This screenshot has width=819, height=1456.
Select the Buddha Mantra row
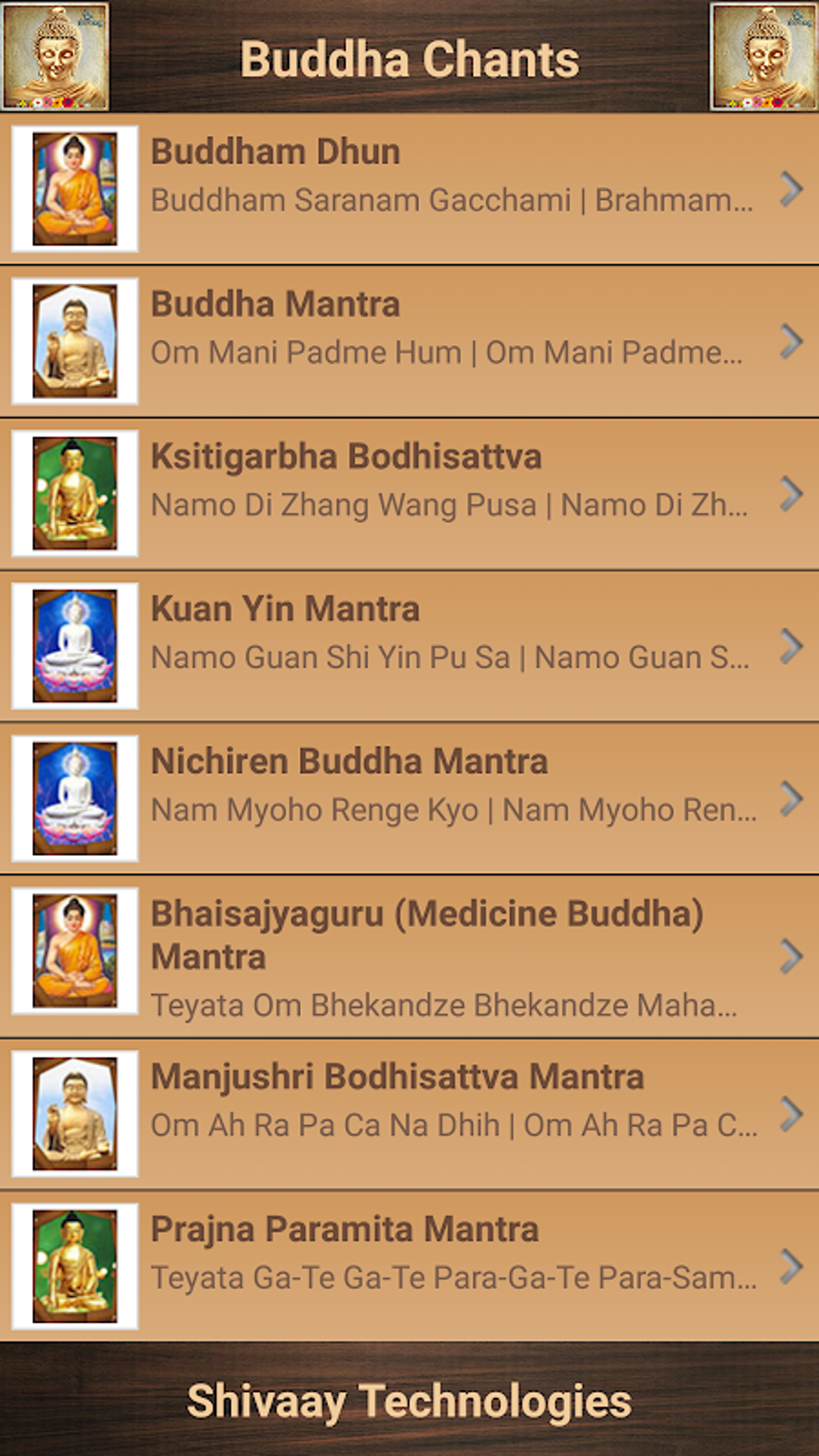tap(409, 341)
